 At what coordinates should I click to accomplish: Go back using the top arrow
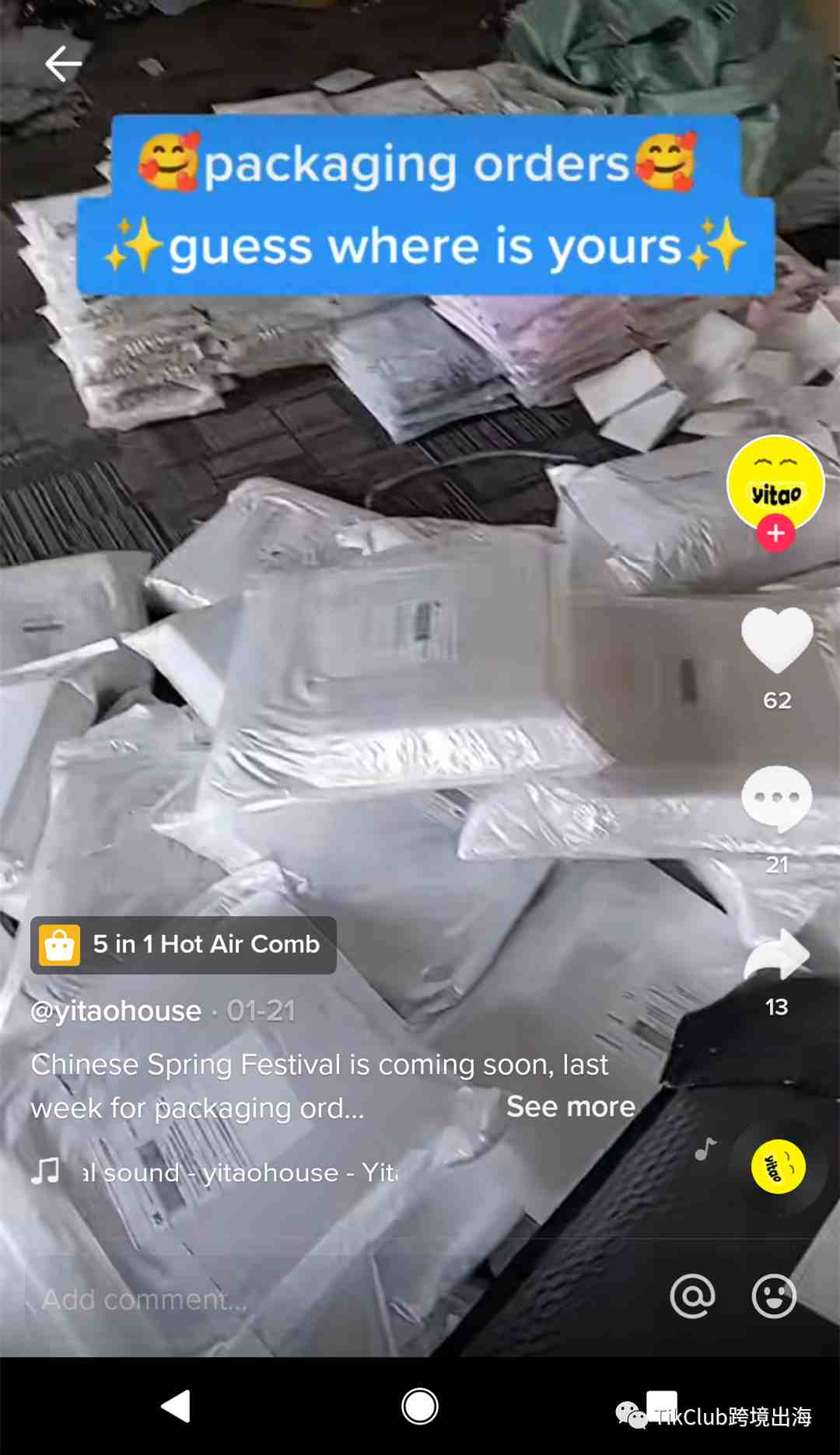[63, 63]
